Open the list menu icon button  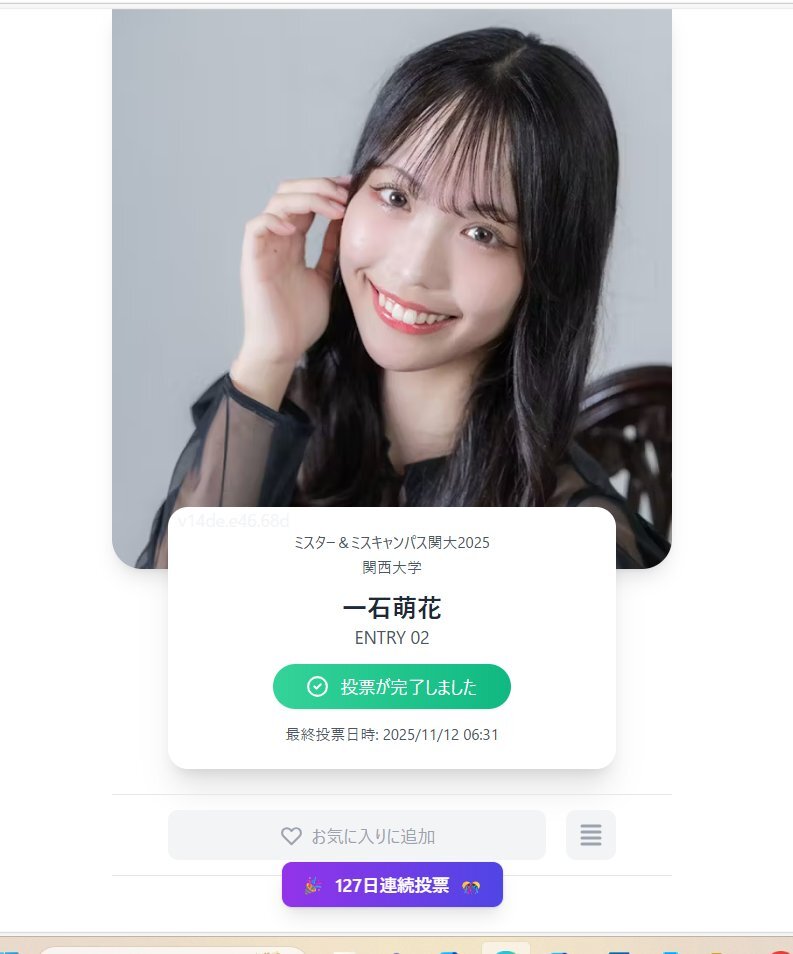[x=590, y=835]
